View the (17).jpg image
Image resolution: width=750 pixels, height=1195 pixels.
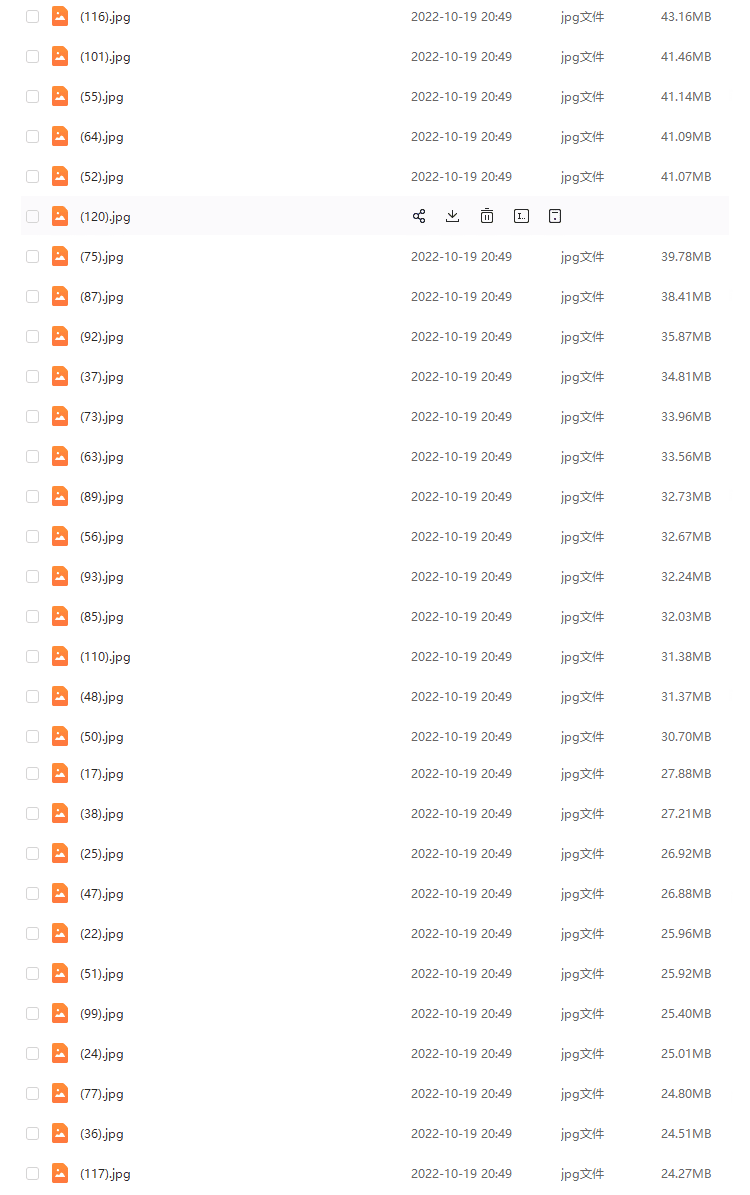[101, 774]
